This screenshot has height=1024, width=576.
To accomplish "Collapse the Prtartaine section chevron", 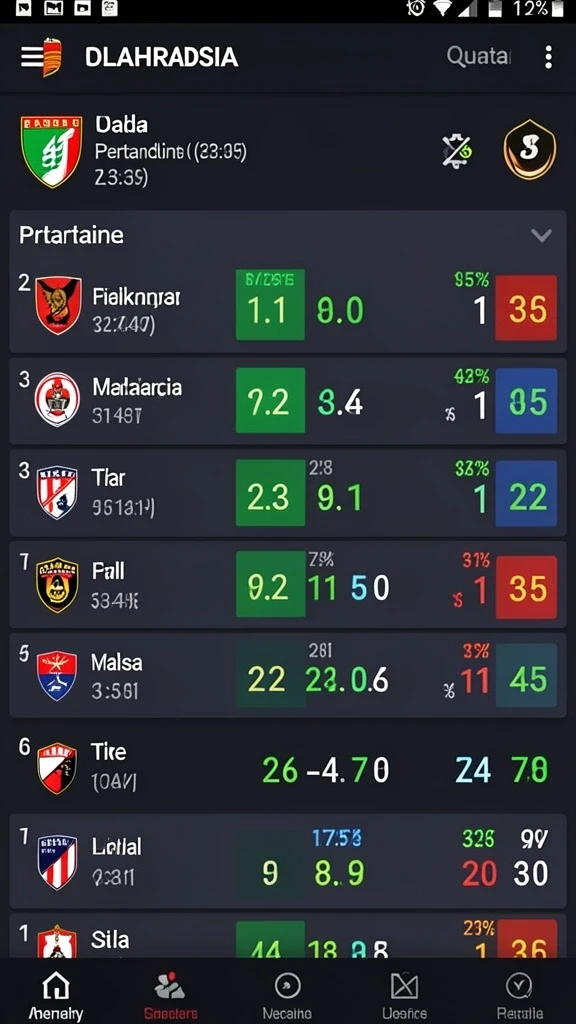I will pyautogui.click(x=541, y=235).
